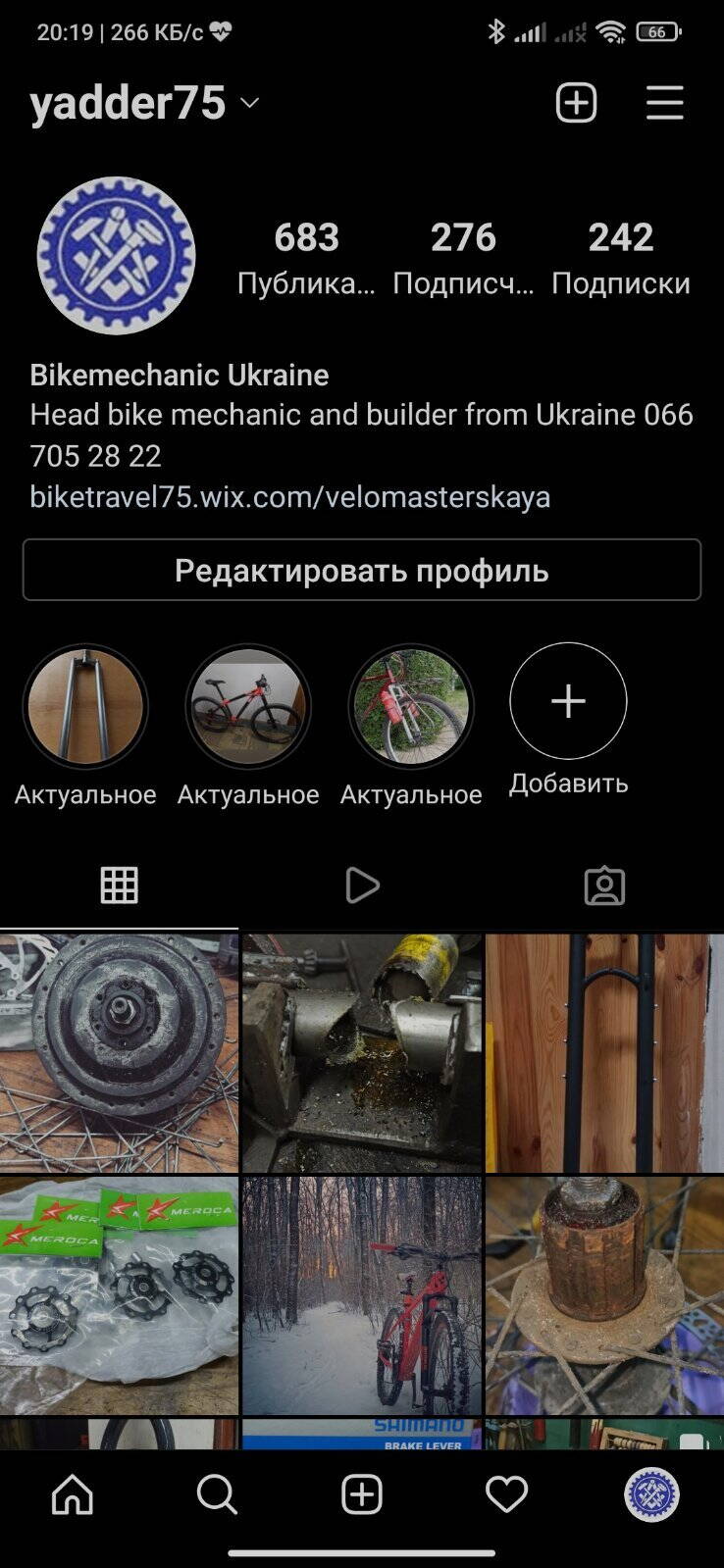The width and height of the screenshot is (724, 1568).
Task: Open the hamburger menu
Action: pyautogui.click(x=664, y=103)
